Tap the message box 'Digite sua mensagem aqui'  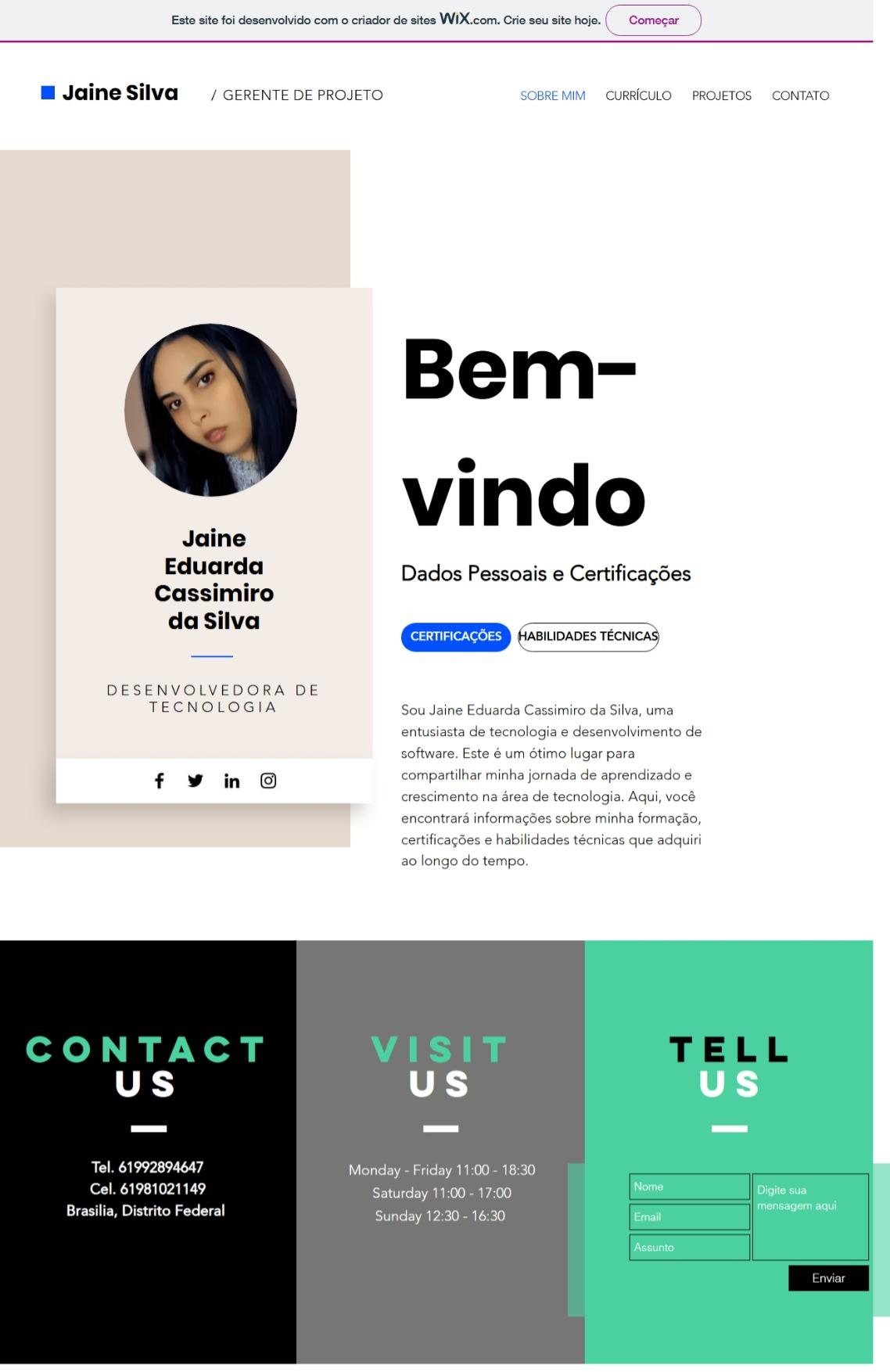click(810, 1217)
